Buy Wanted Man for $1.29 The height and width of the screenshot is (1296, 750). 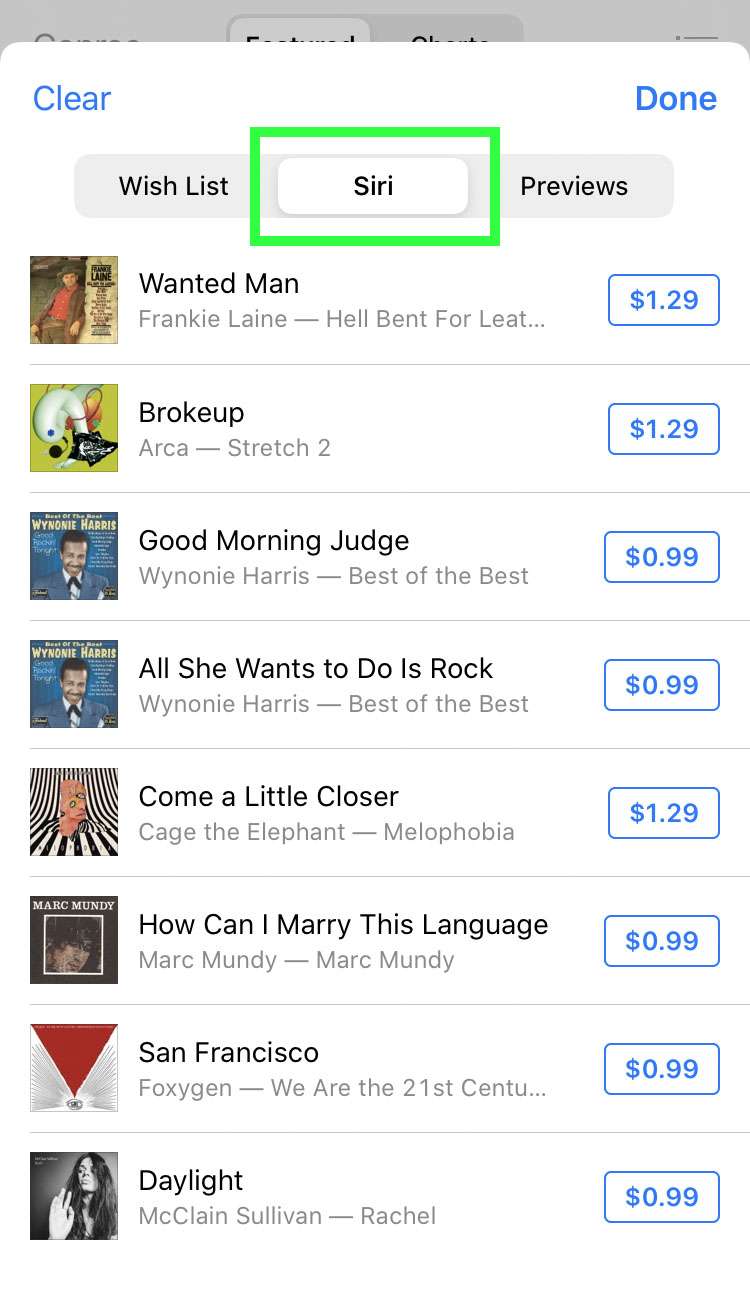(663, 300)
